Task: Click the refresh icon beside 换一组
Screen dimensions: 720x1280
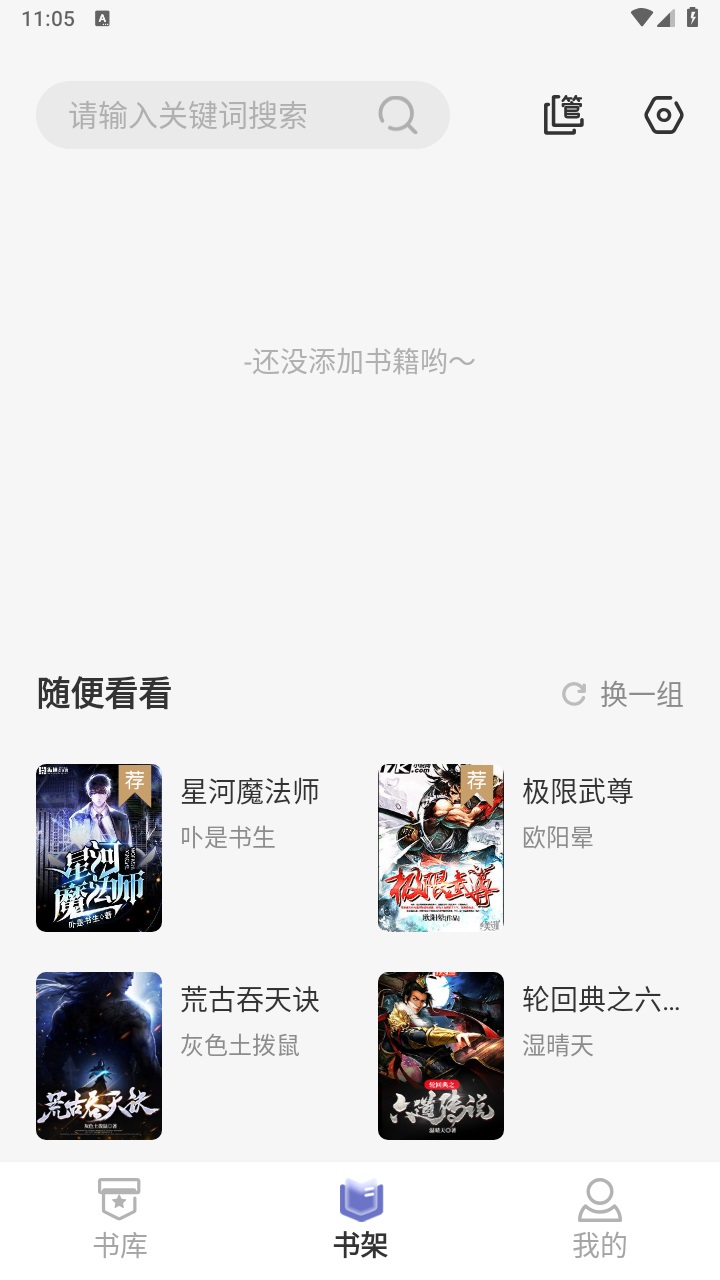Action: (x=572, y=694)
